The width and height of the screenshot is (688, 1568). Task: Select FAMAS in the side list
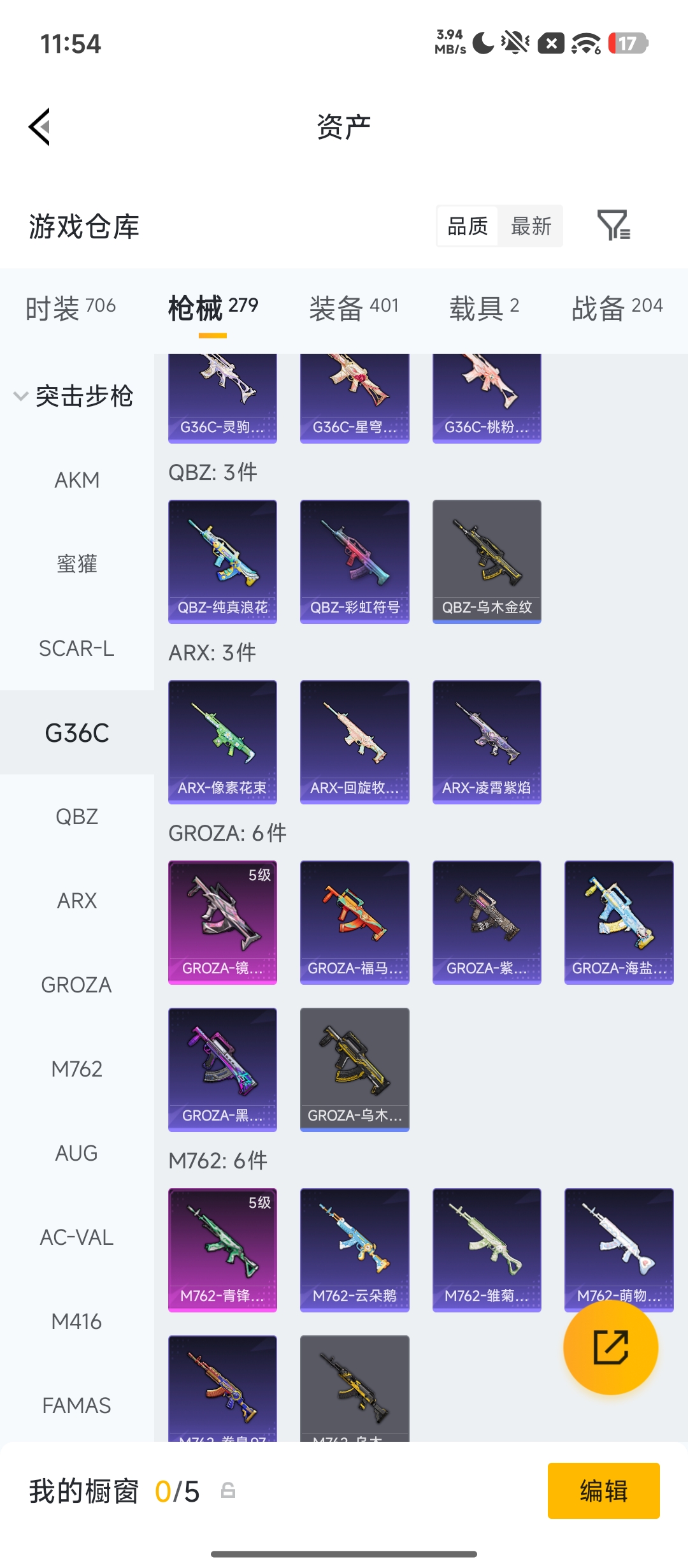tap(77, 1405)
